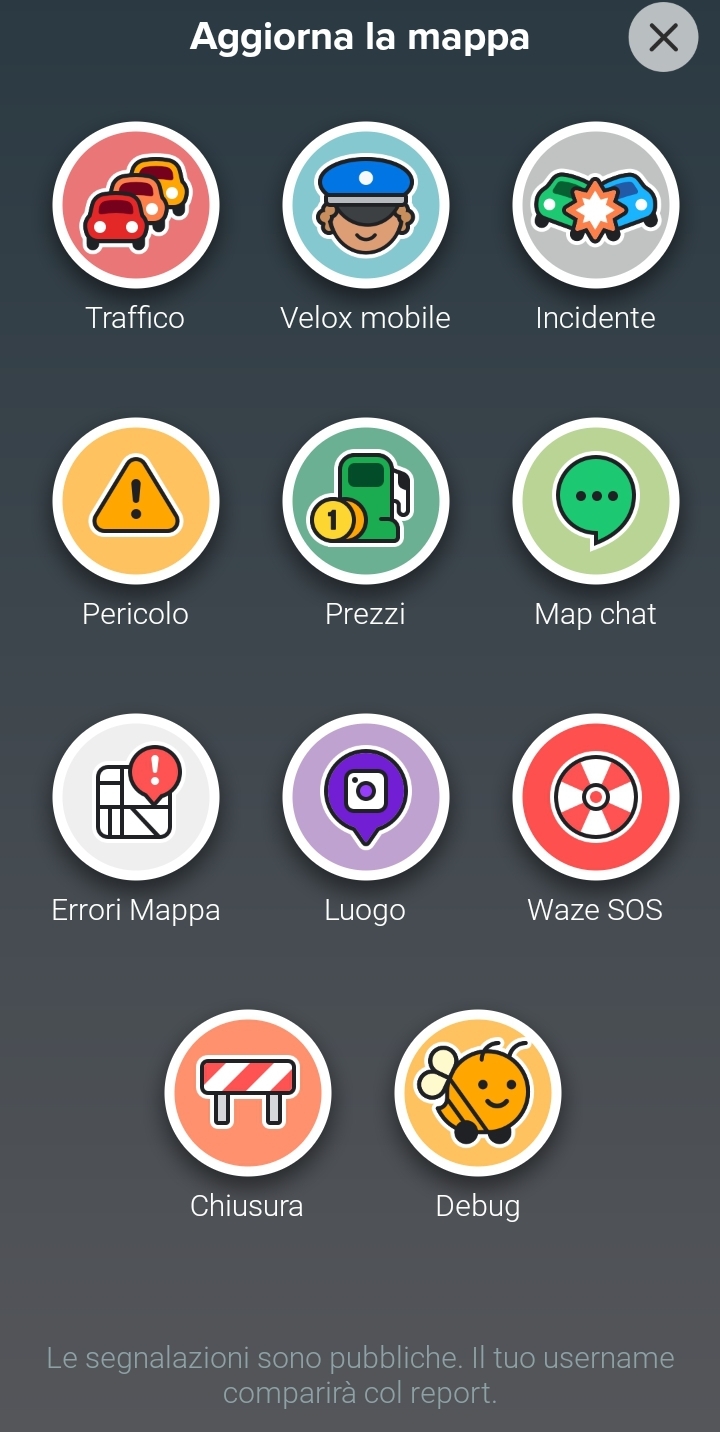Report Errori Mappa
Viewport: 720px width, 1432px height.
pyautogui.click(x=136, y=797)
